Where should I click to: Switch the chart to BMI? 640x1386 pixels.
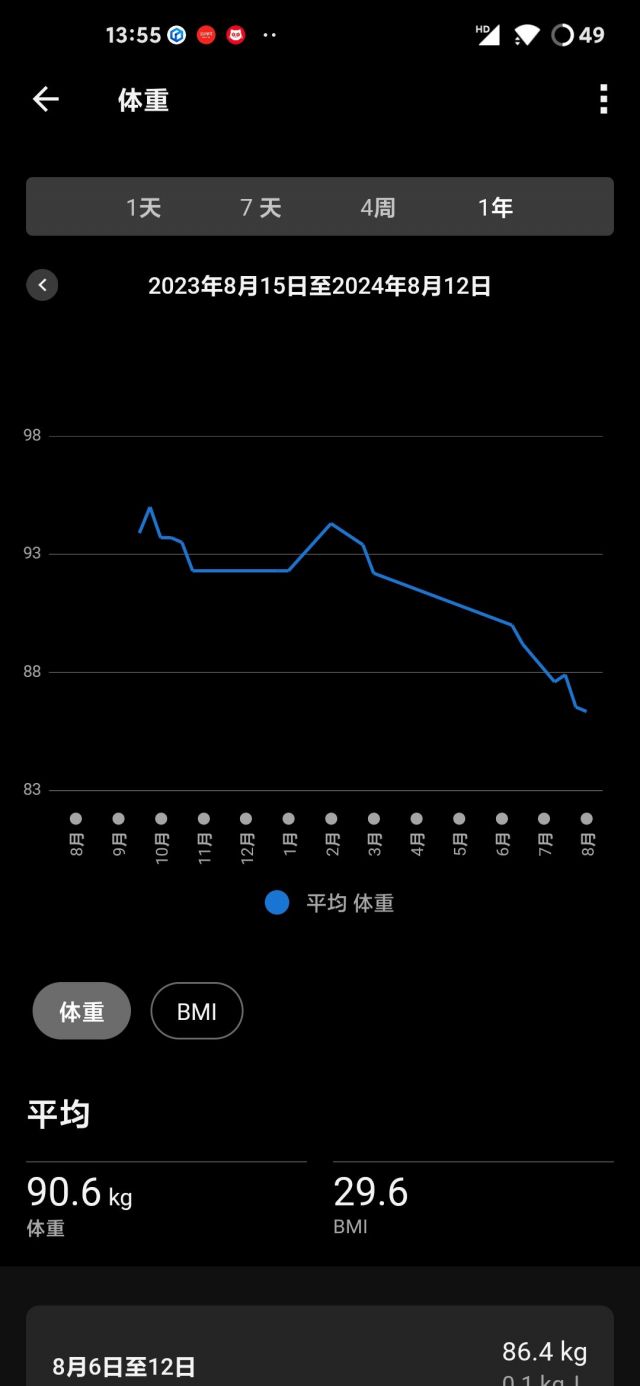[x=197, y=1011]
